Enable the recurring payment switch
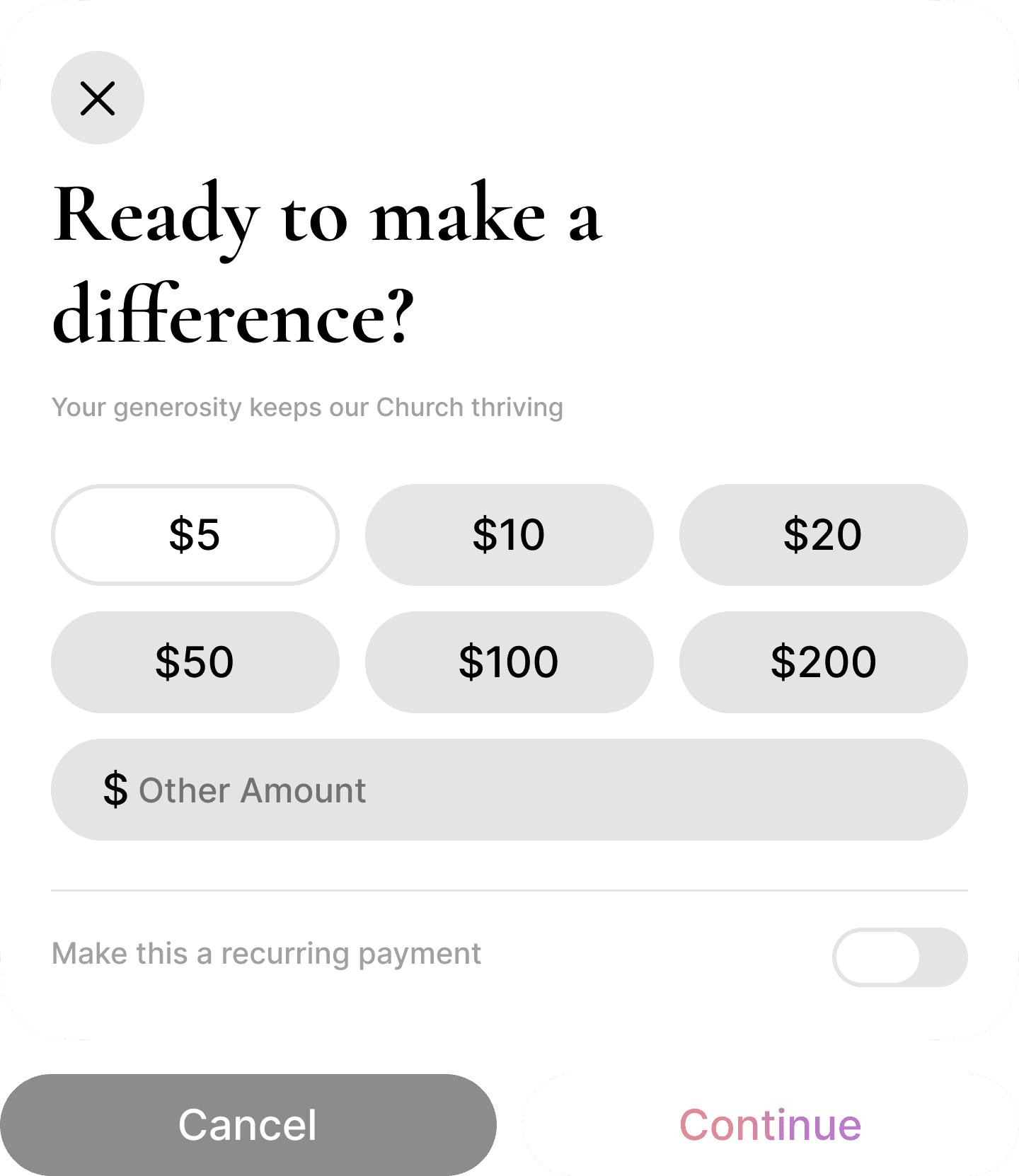 coord(899,957)
